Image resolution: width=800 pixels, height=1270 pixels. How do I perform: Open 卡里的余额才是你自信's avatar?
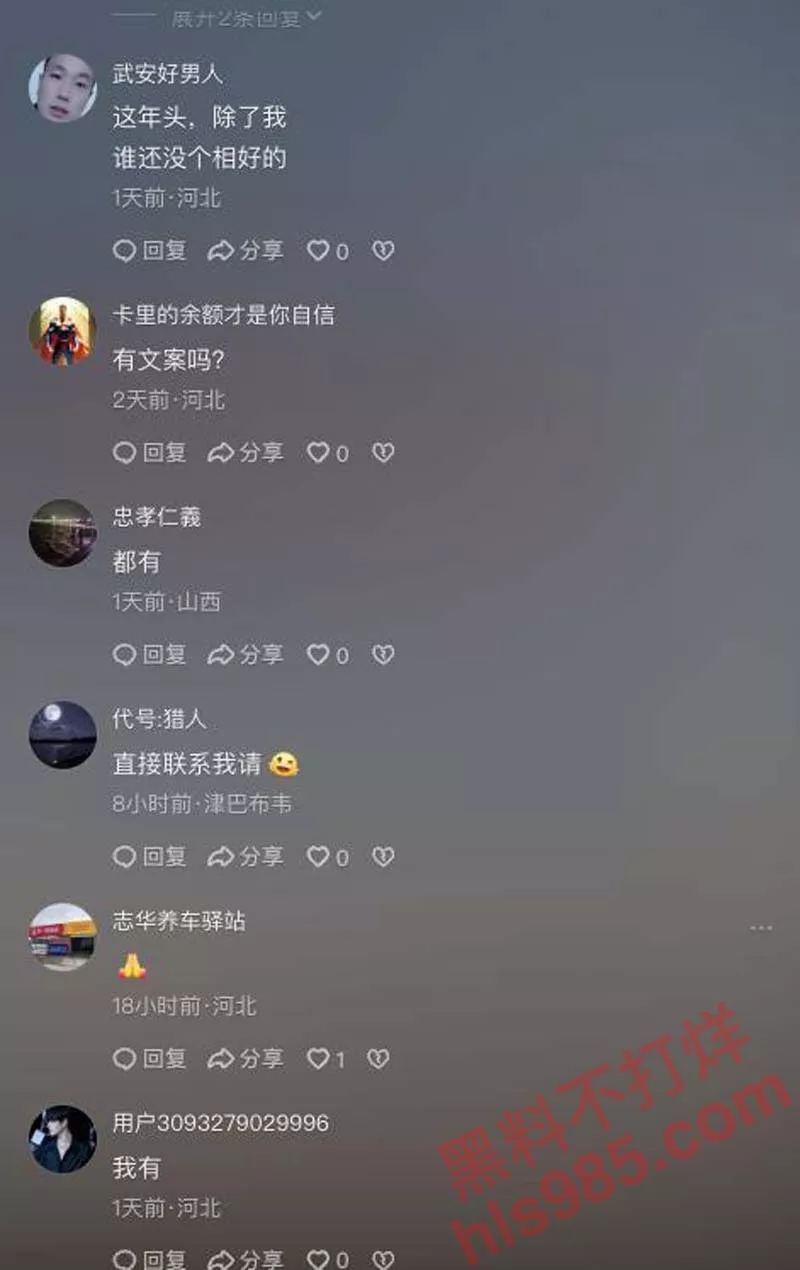pyautogui.click(x=62, y=330)
